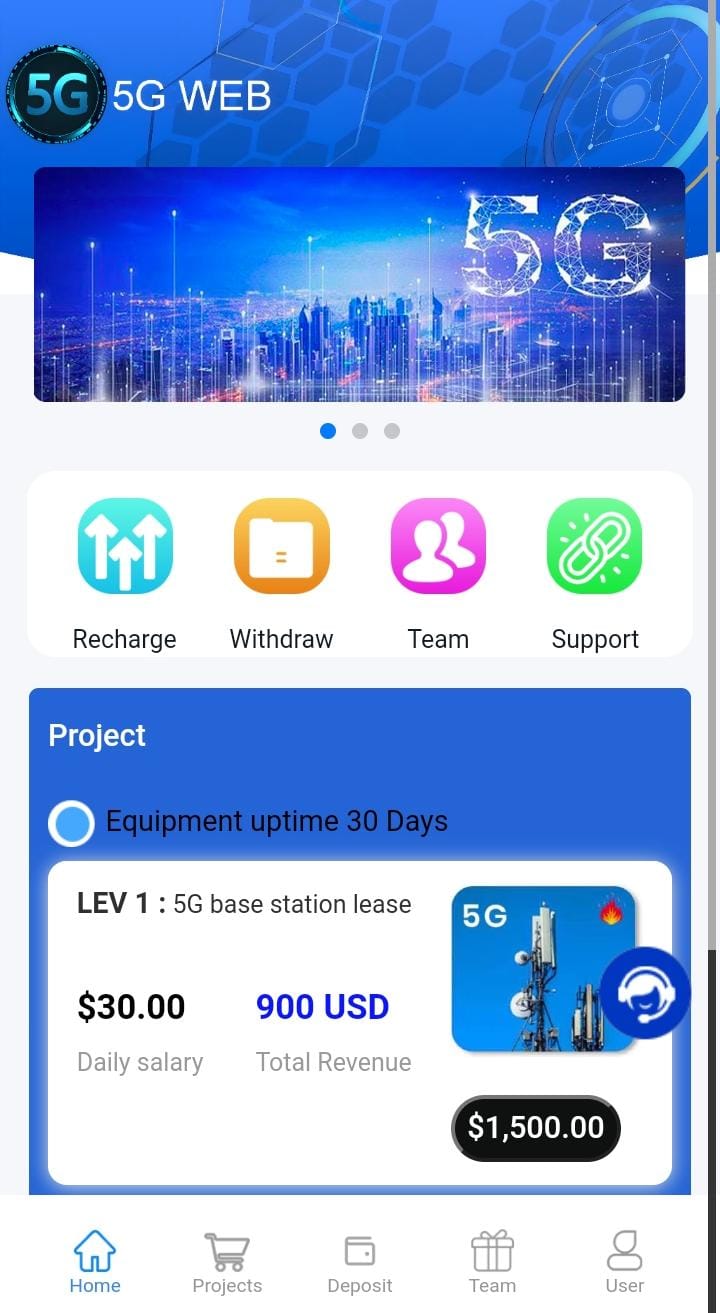Switch to the User tab
Screen dimensions: 720x1313
tap(624, 1263)
